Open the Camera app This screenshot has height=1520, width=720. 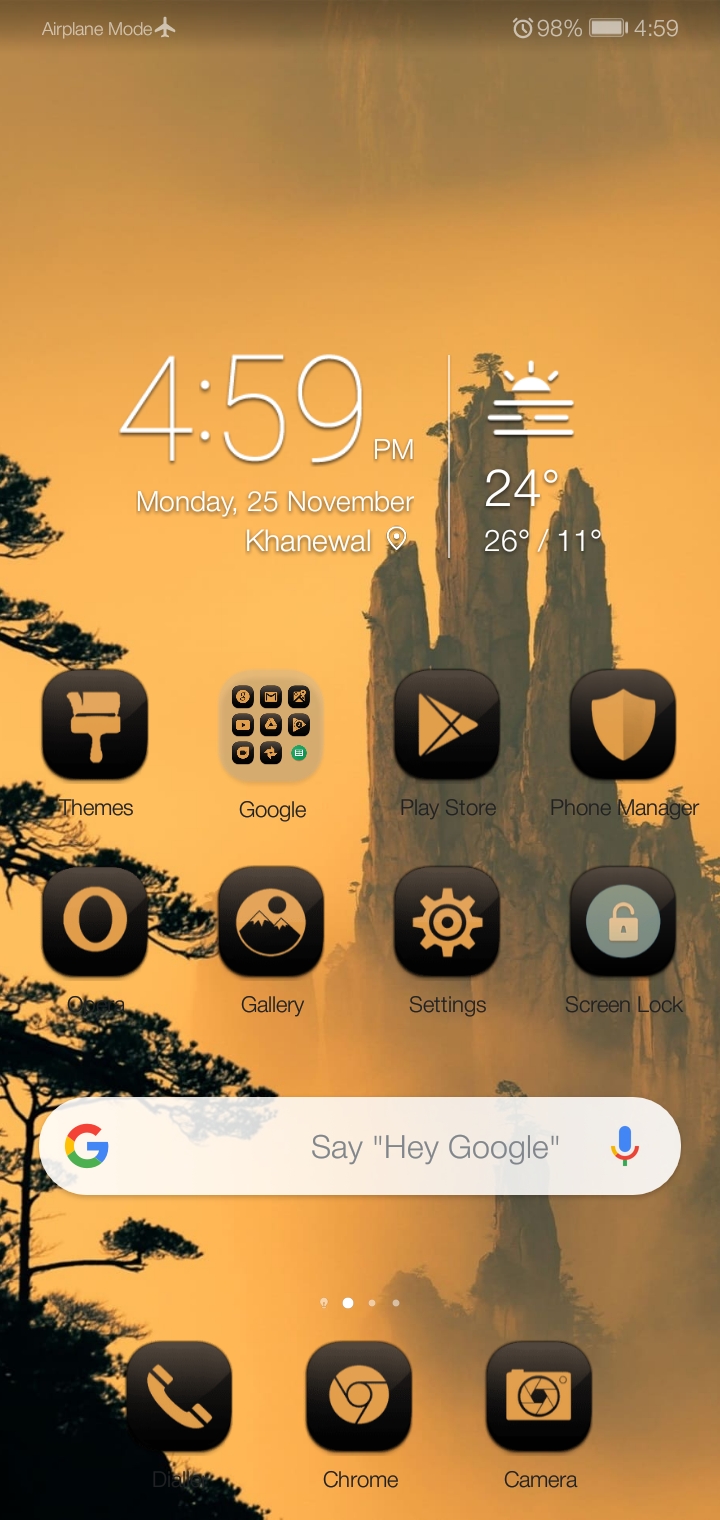click(539, 1396)
